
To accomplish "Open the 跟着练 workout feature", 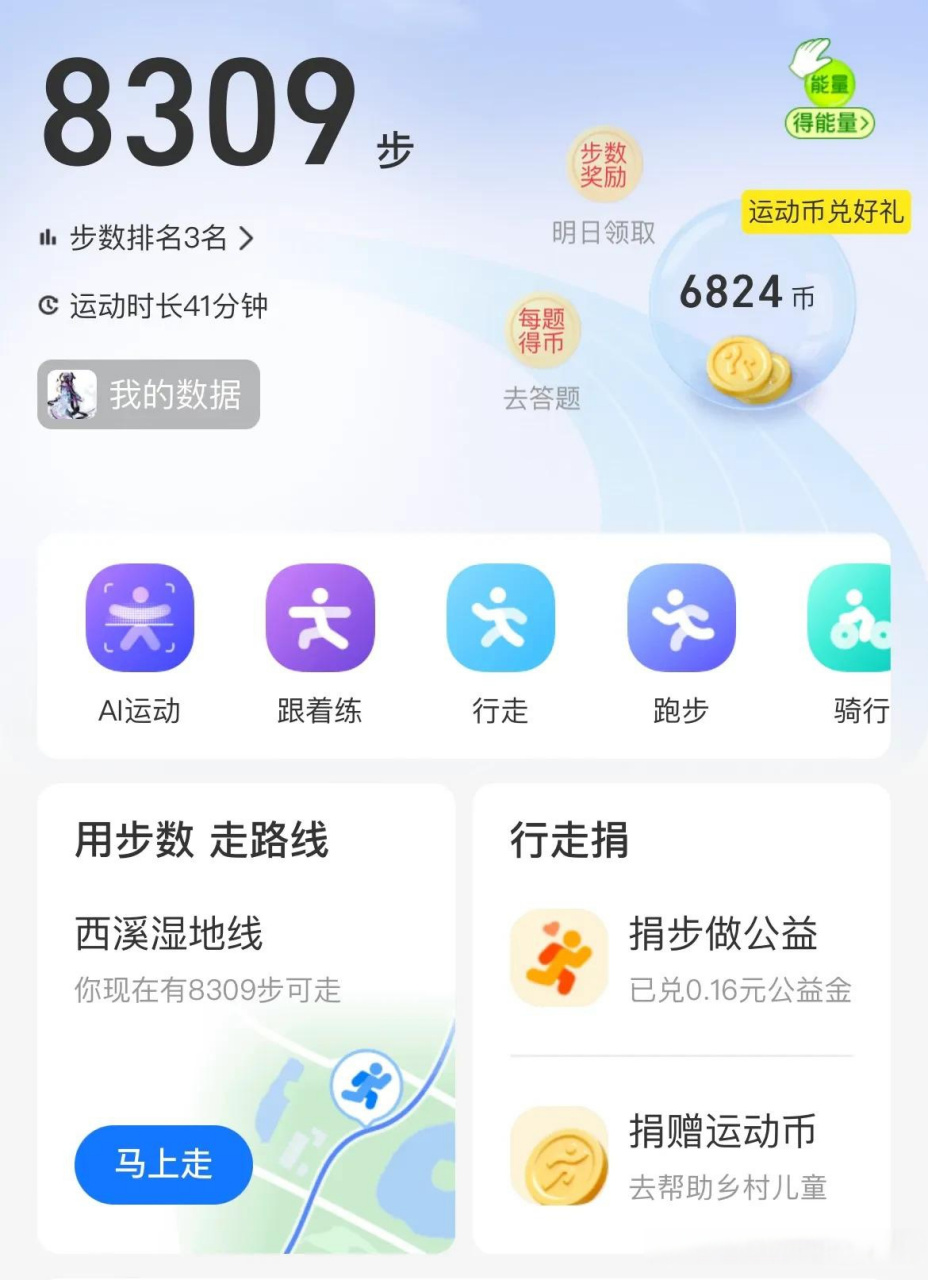I will click(x=320, y=617).
